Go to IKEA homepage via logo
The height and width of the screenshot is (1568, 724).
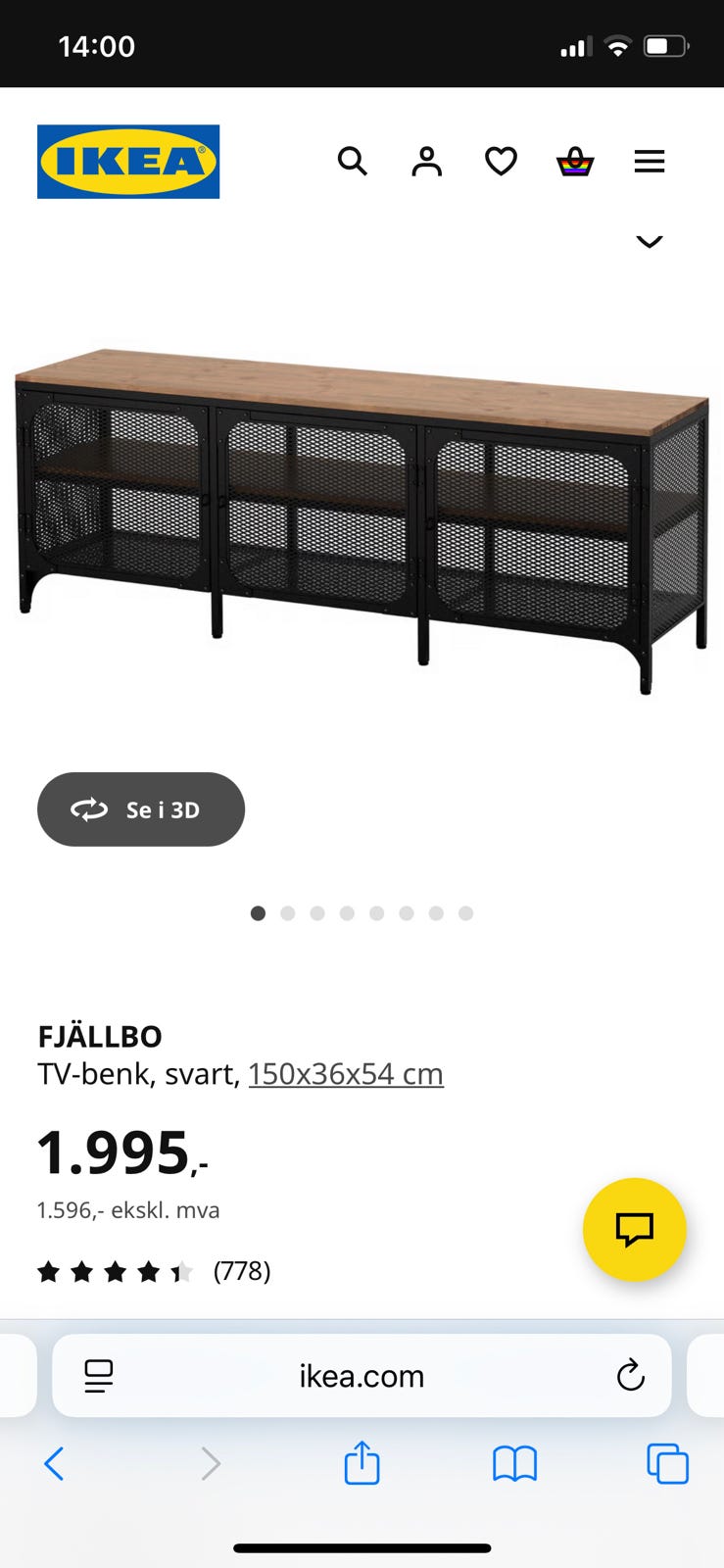[127, 161]
